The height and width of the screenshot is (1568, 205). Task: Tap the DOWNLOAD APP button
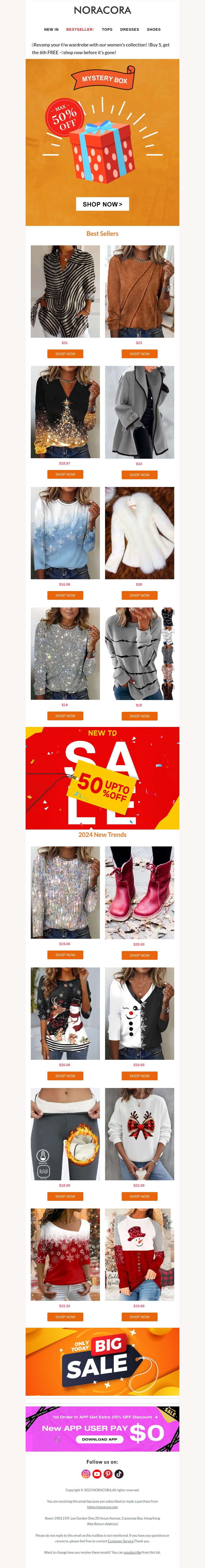(x=100, y=1440)
